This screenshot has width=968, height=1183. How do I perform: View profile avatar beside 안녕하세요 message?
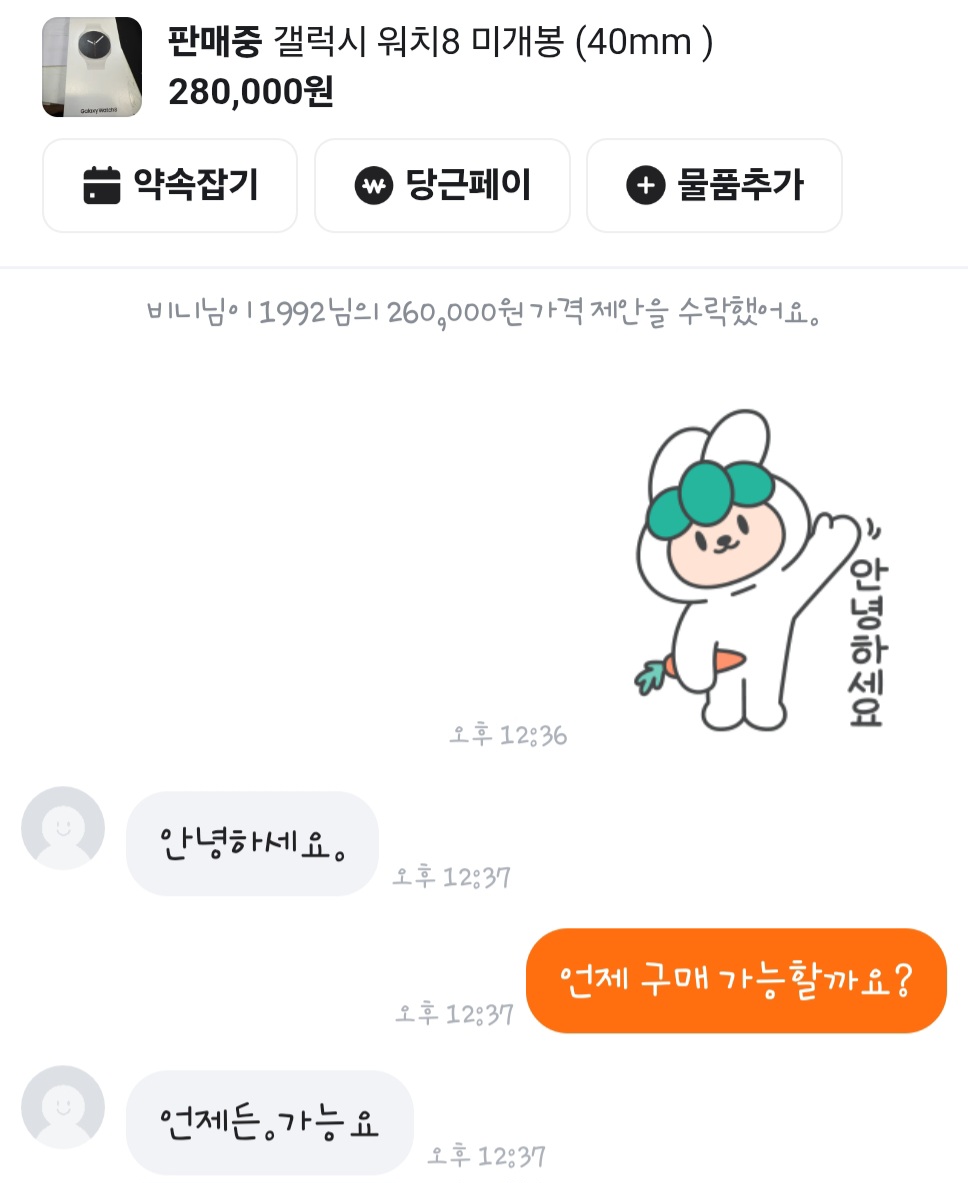(63, 829)
